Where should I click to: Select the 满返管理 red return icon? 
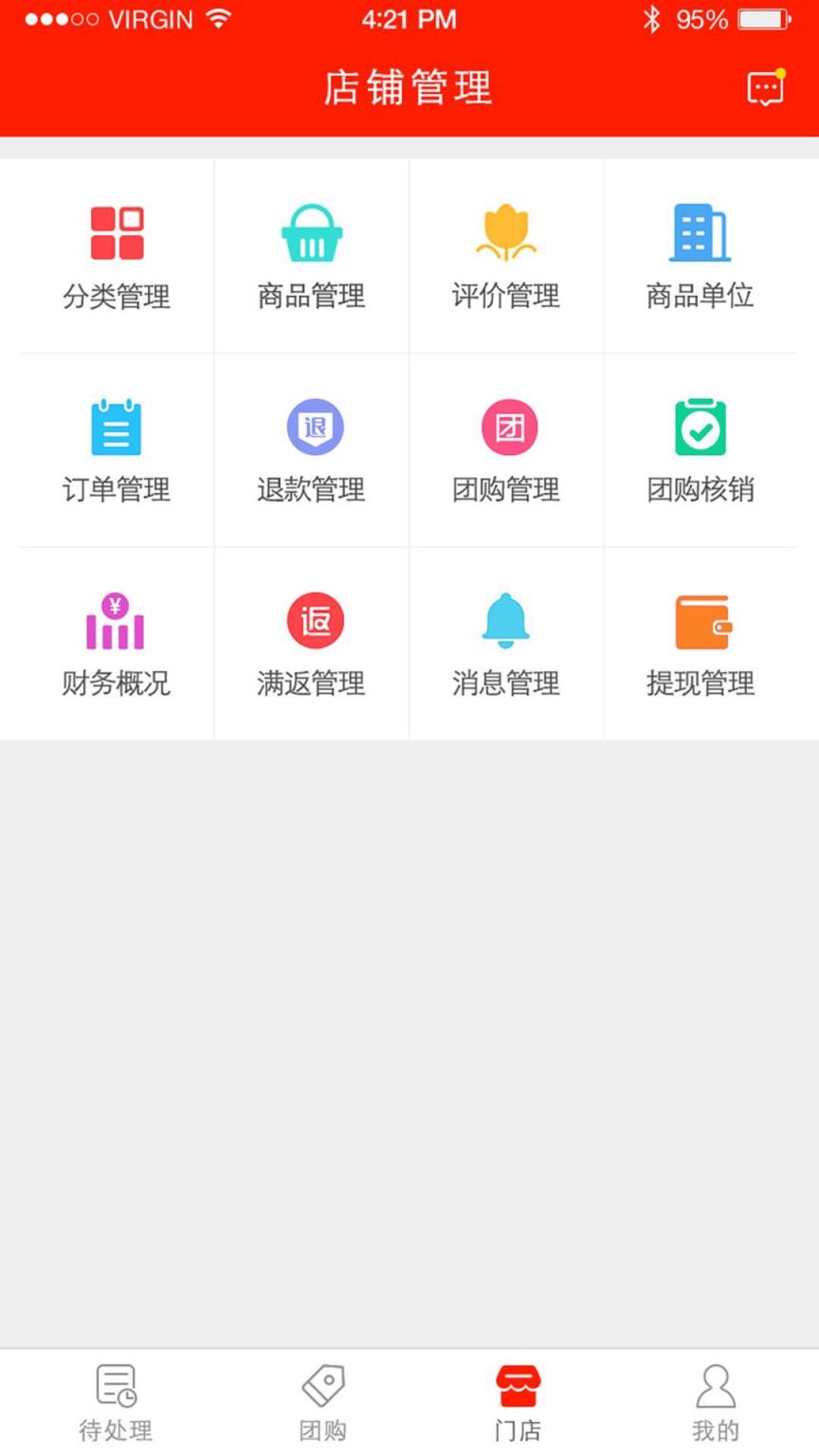[310, 621]
